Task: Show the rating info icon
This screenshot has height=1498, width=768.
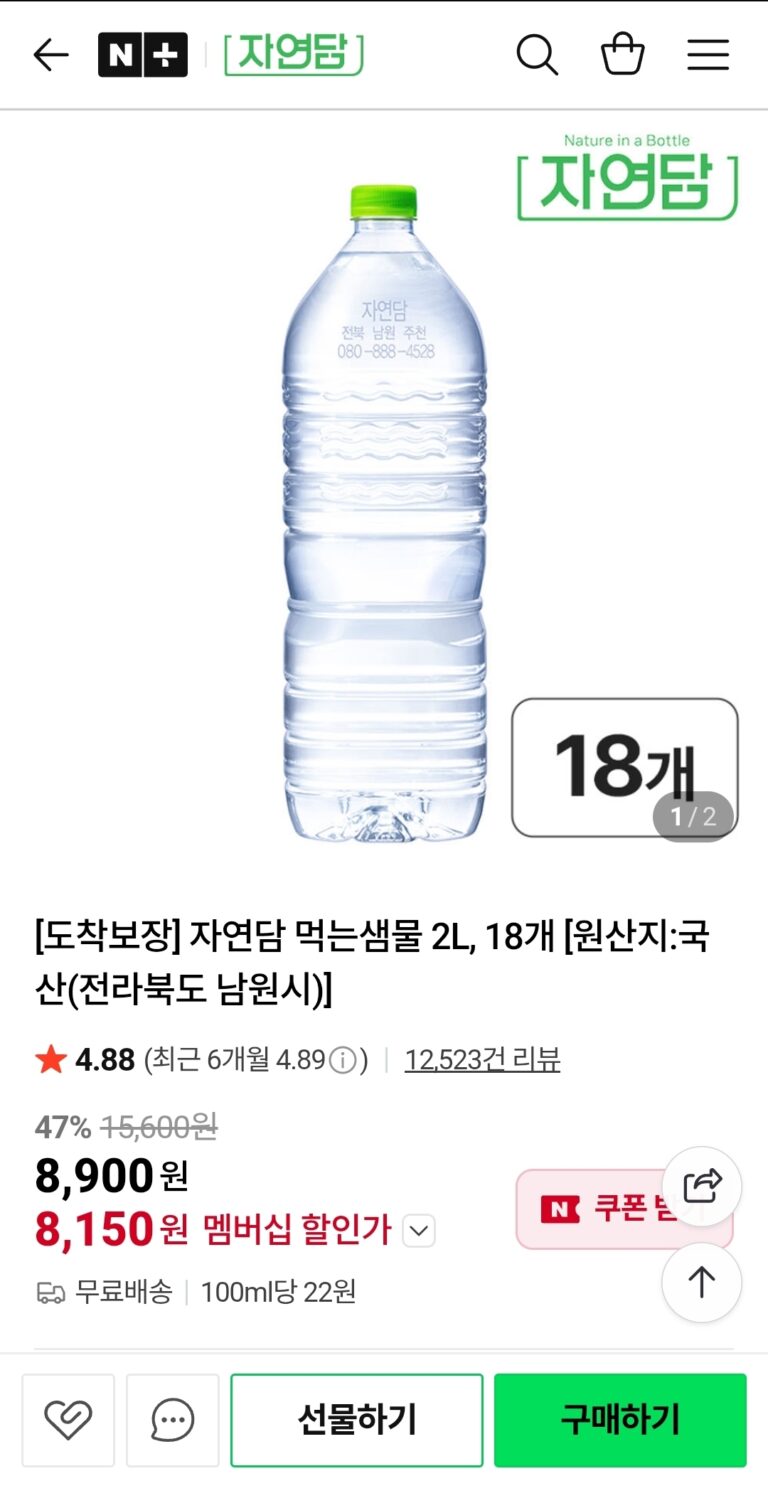Action: point(343,1060)
